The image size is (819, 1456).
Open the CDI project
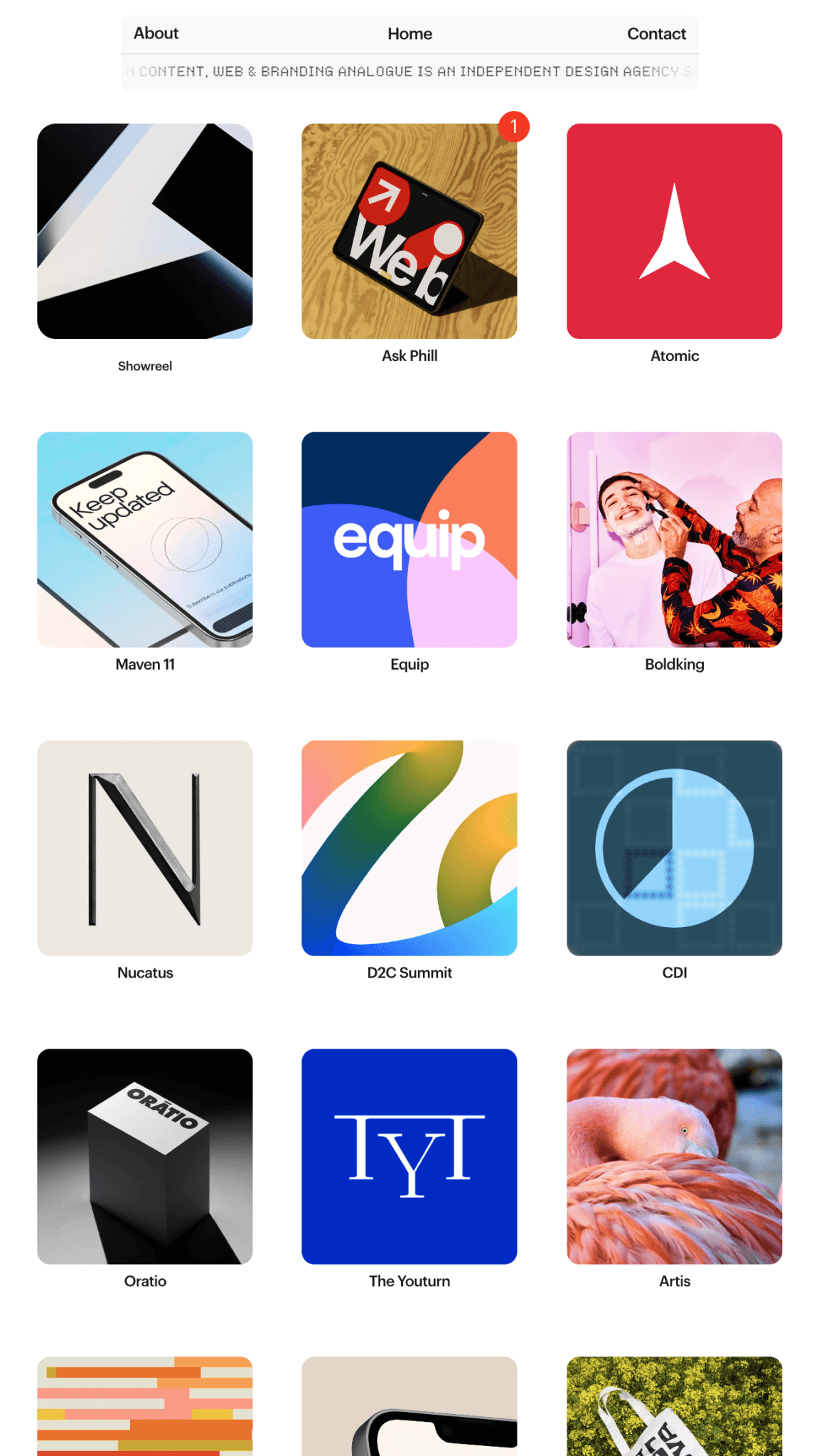tap(674, 848)
